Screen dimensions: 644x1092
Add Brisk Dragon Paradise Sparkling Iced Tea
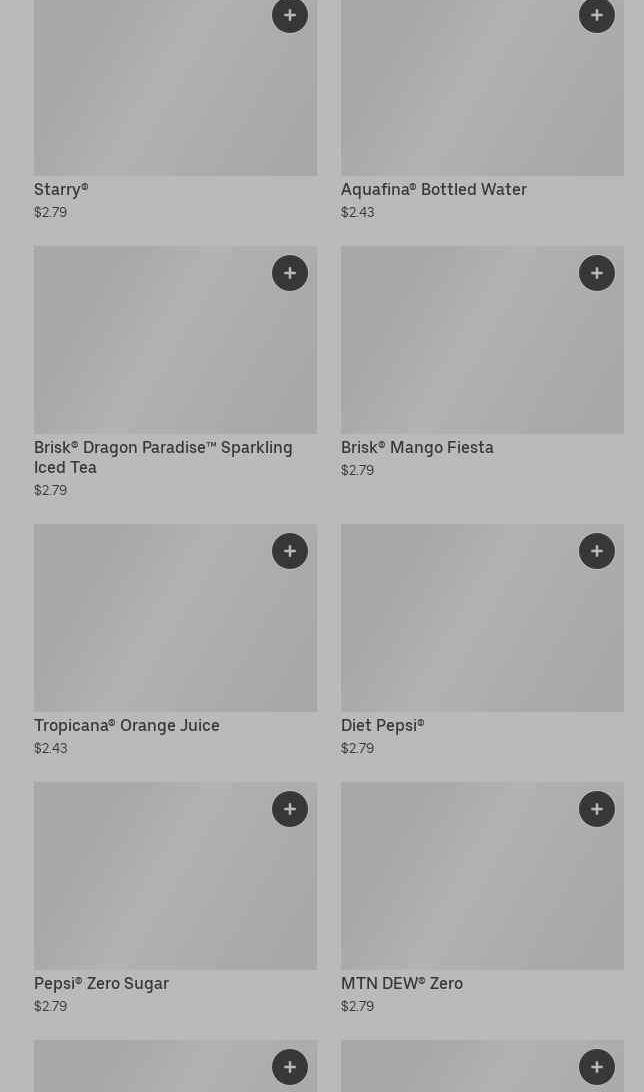click(x=290, y=273)
